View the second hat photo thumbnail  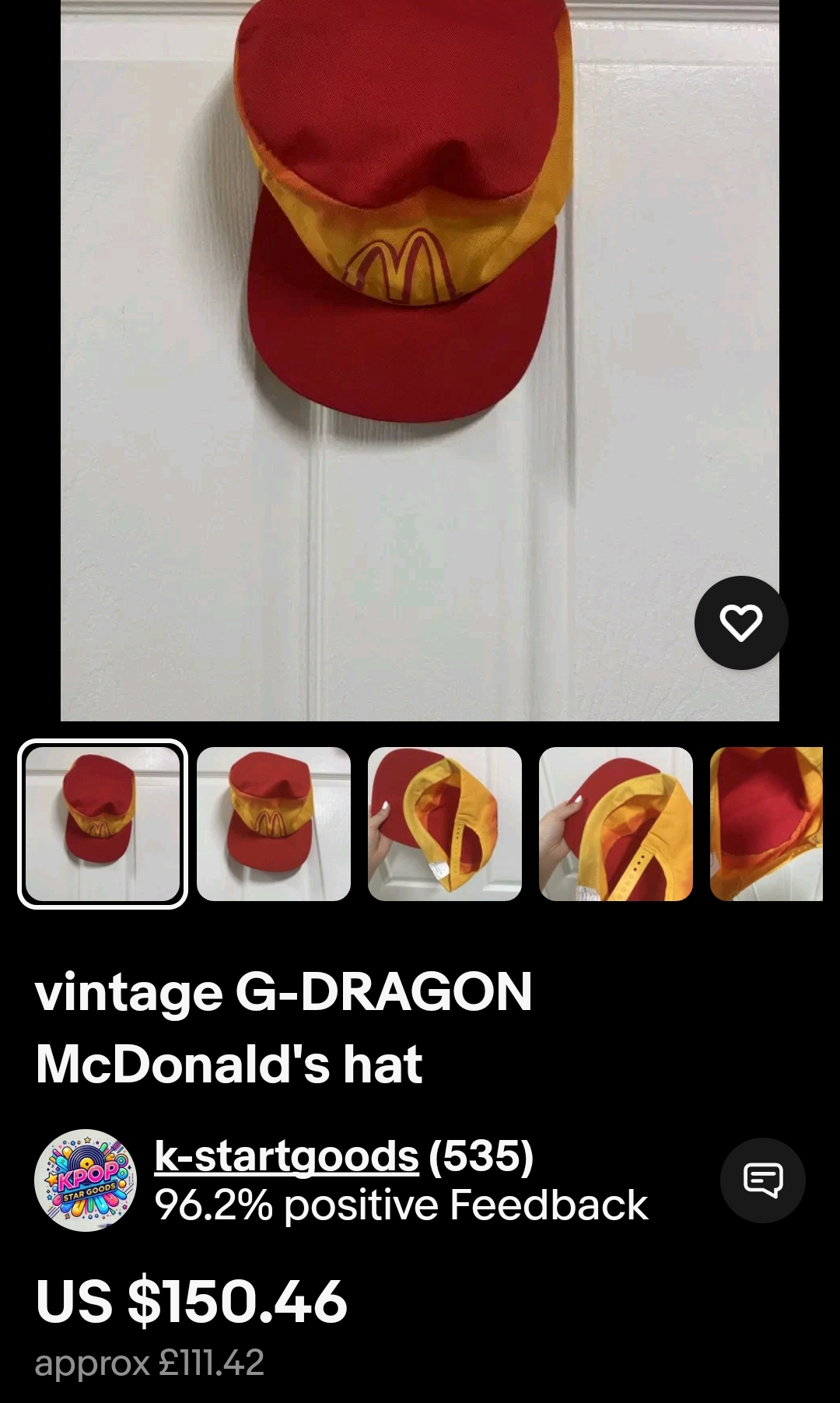point(274,823)
